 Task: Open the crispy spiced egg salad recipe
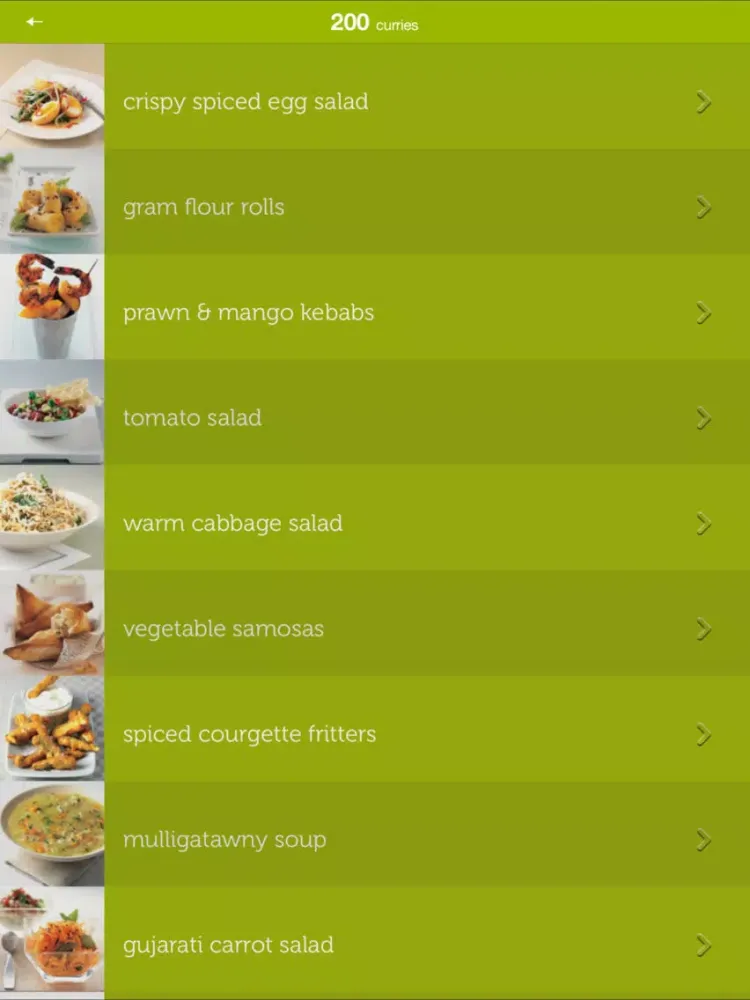point(246,102)
